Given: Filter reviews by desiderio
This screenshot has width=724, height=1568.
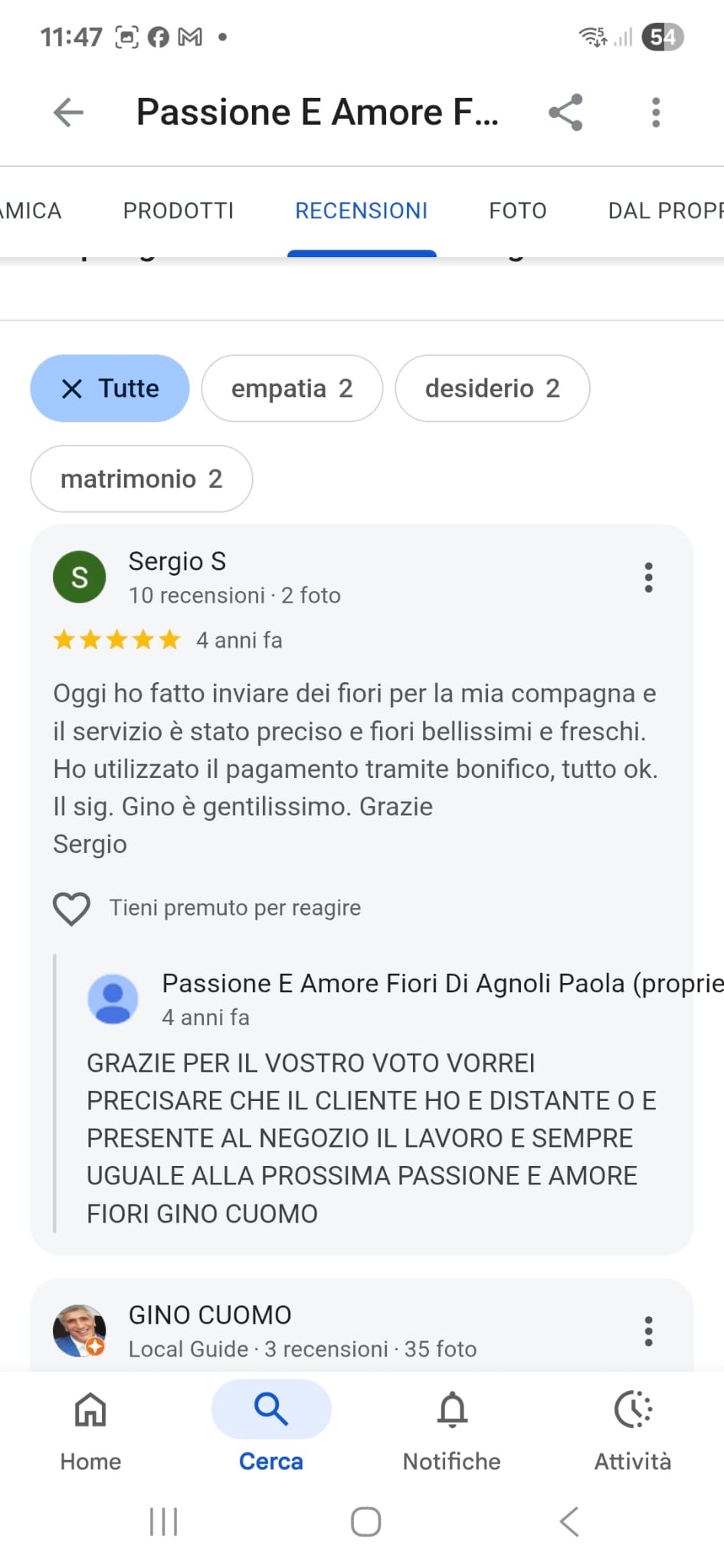Looking at the screenshot, I should 492,389.
